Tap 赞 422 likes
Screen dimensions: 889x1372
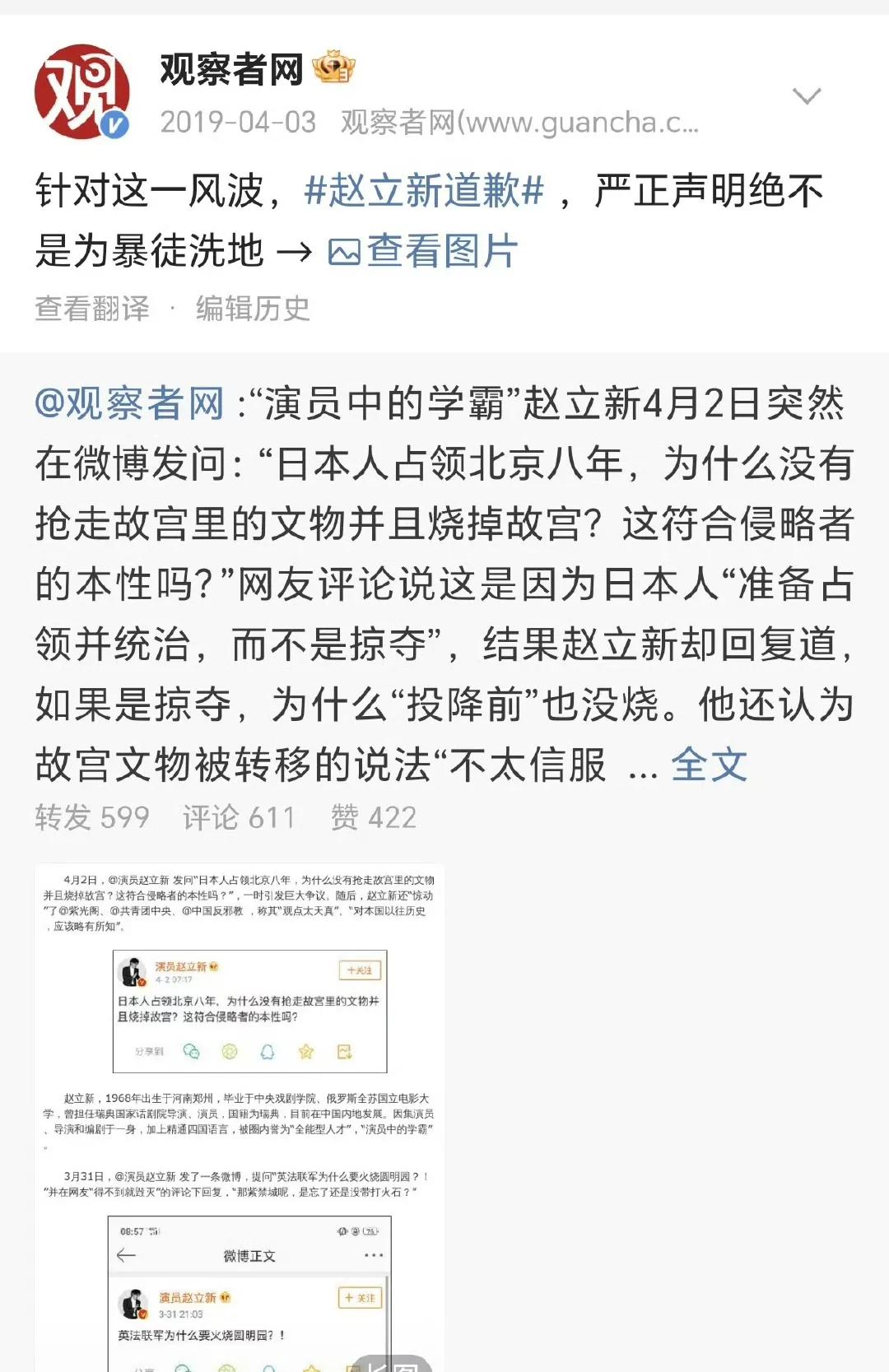coord(374,817)
